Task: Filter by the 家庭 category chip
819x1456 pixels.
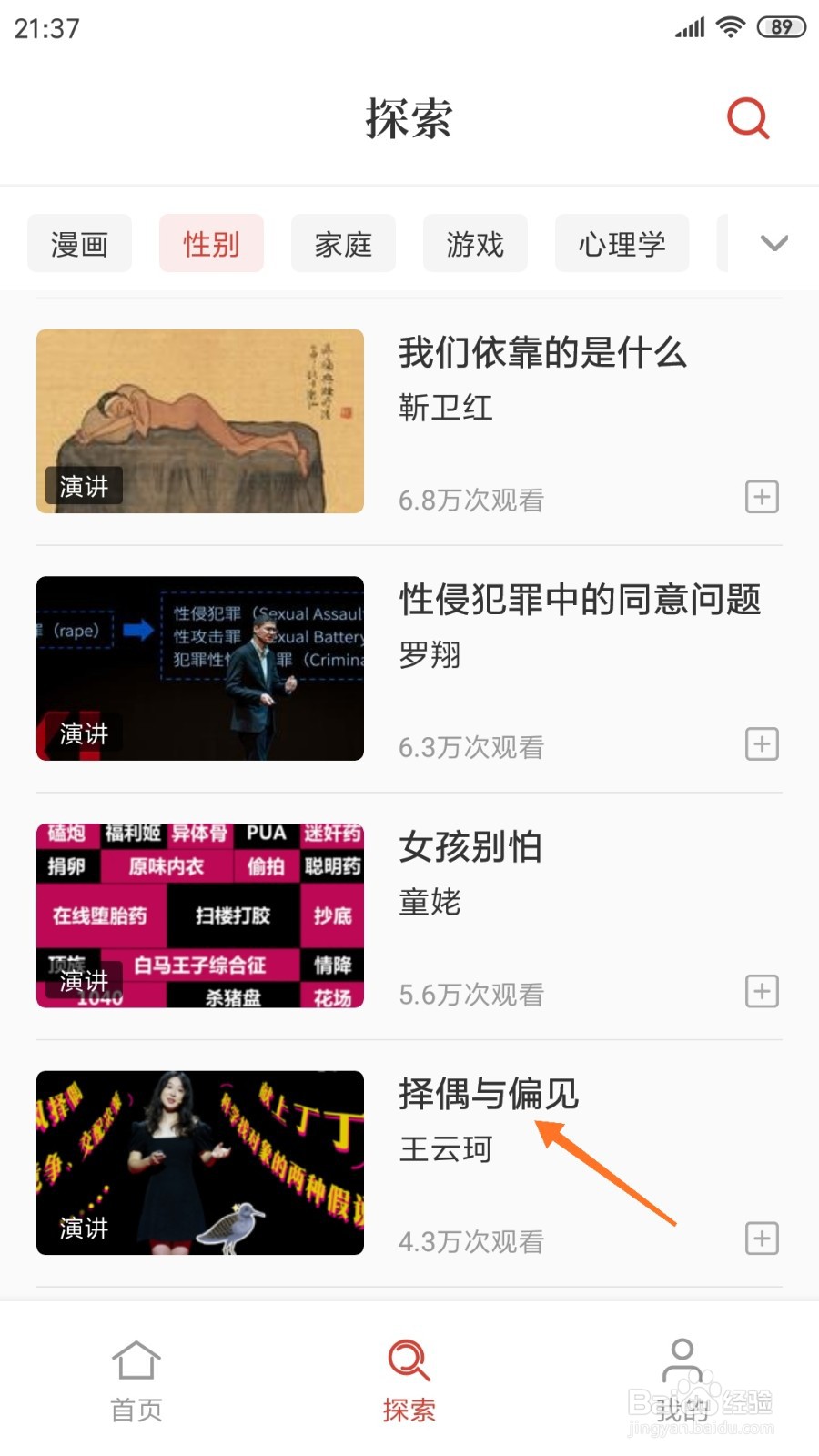Action: (343, 244)
